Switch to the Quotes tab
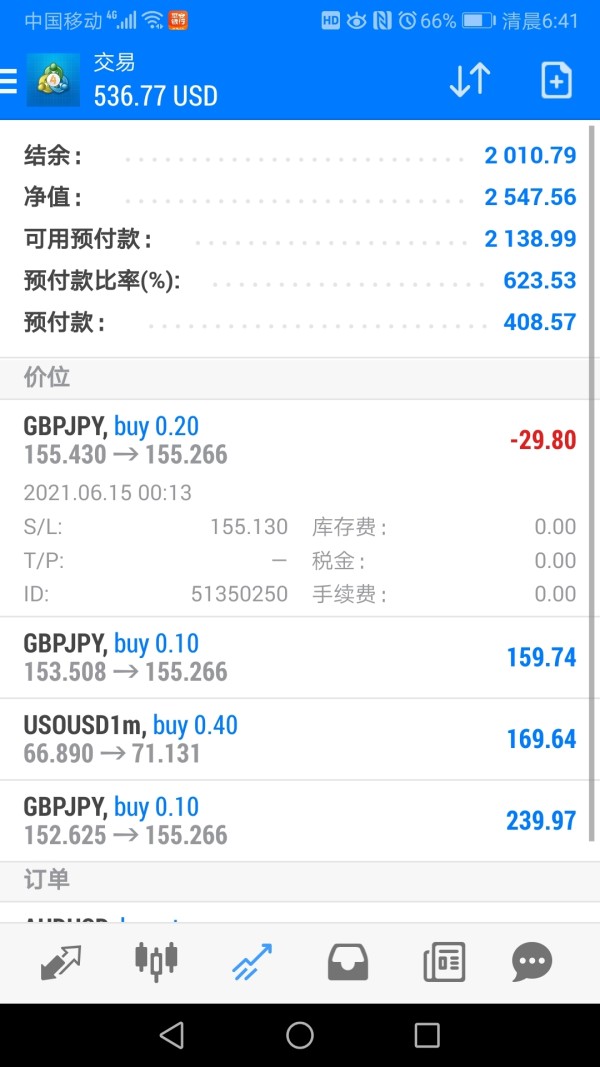 pyautogui.click(x=61, y=962)
